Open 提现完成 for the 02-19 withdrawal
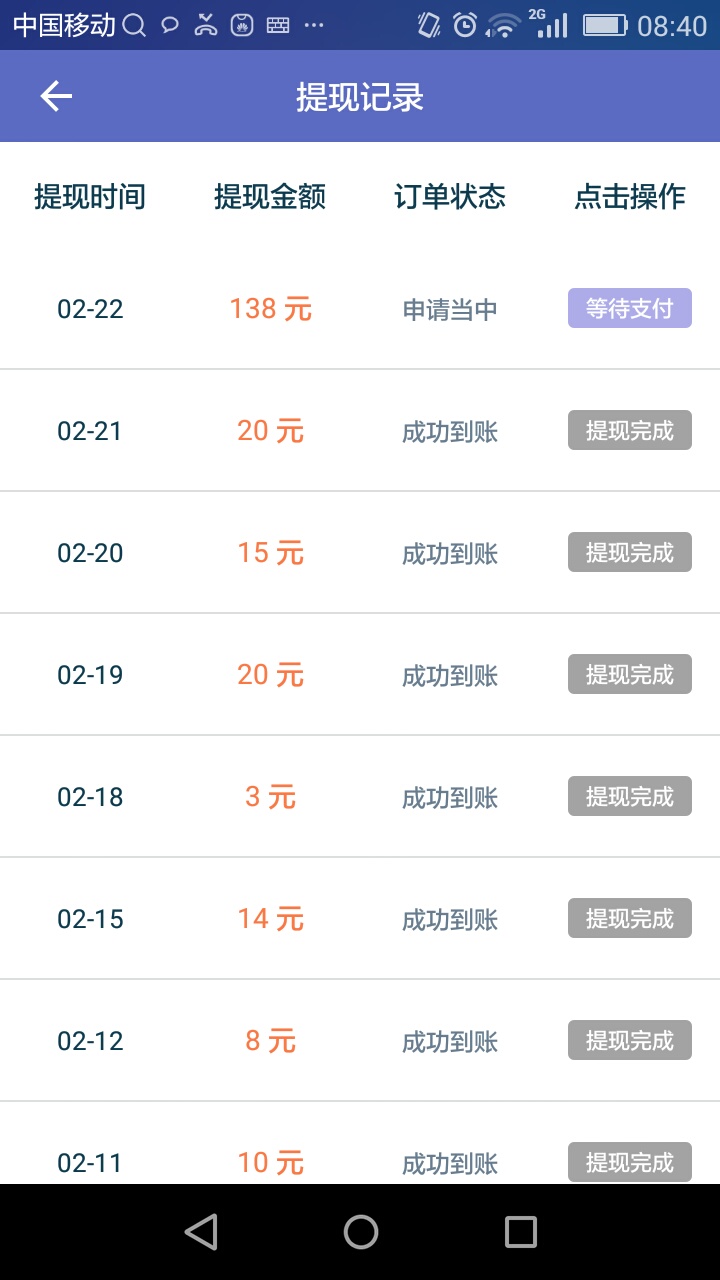The height and width of the screenshot is (1280, 720). [x=630, y=674]
